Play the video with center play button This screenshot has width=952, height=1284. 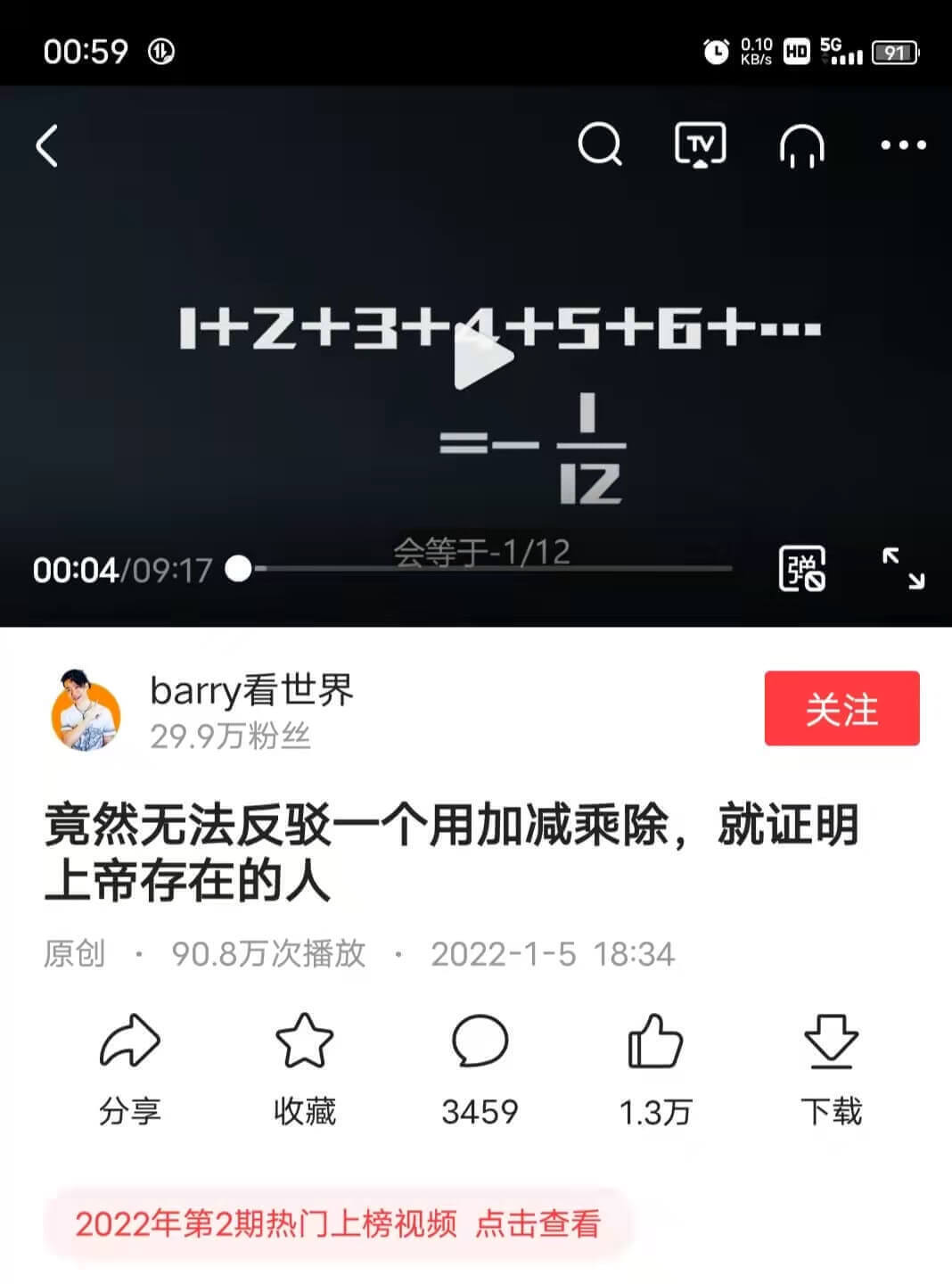point(482,357)
